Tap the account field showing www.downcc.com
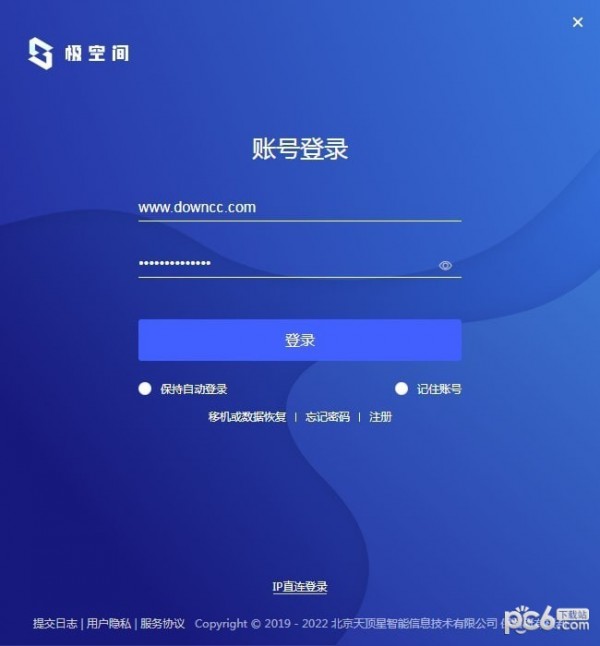 click(x=298, y=208)
